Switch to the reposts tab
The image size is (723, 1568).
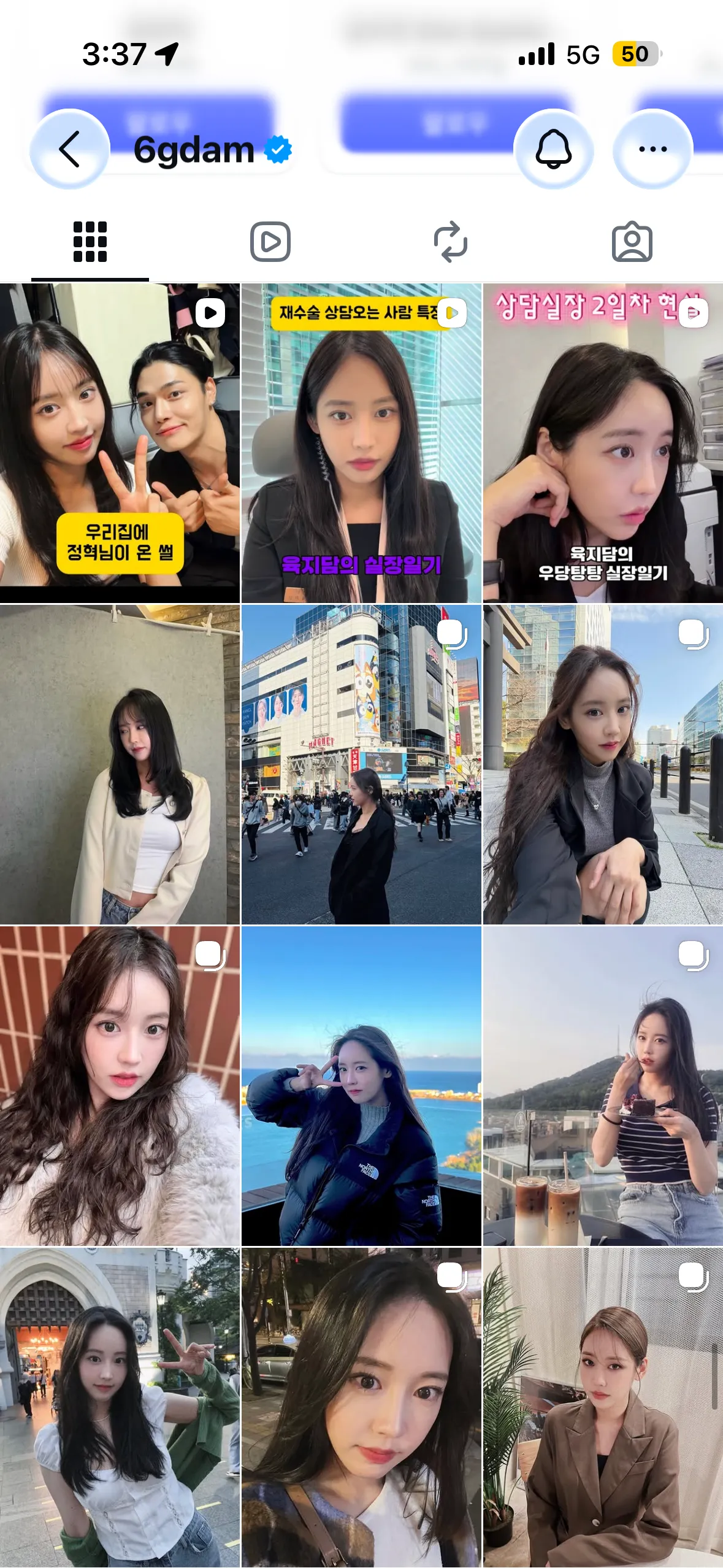(x=451, y=242)
